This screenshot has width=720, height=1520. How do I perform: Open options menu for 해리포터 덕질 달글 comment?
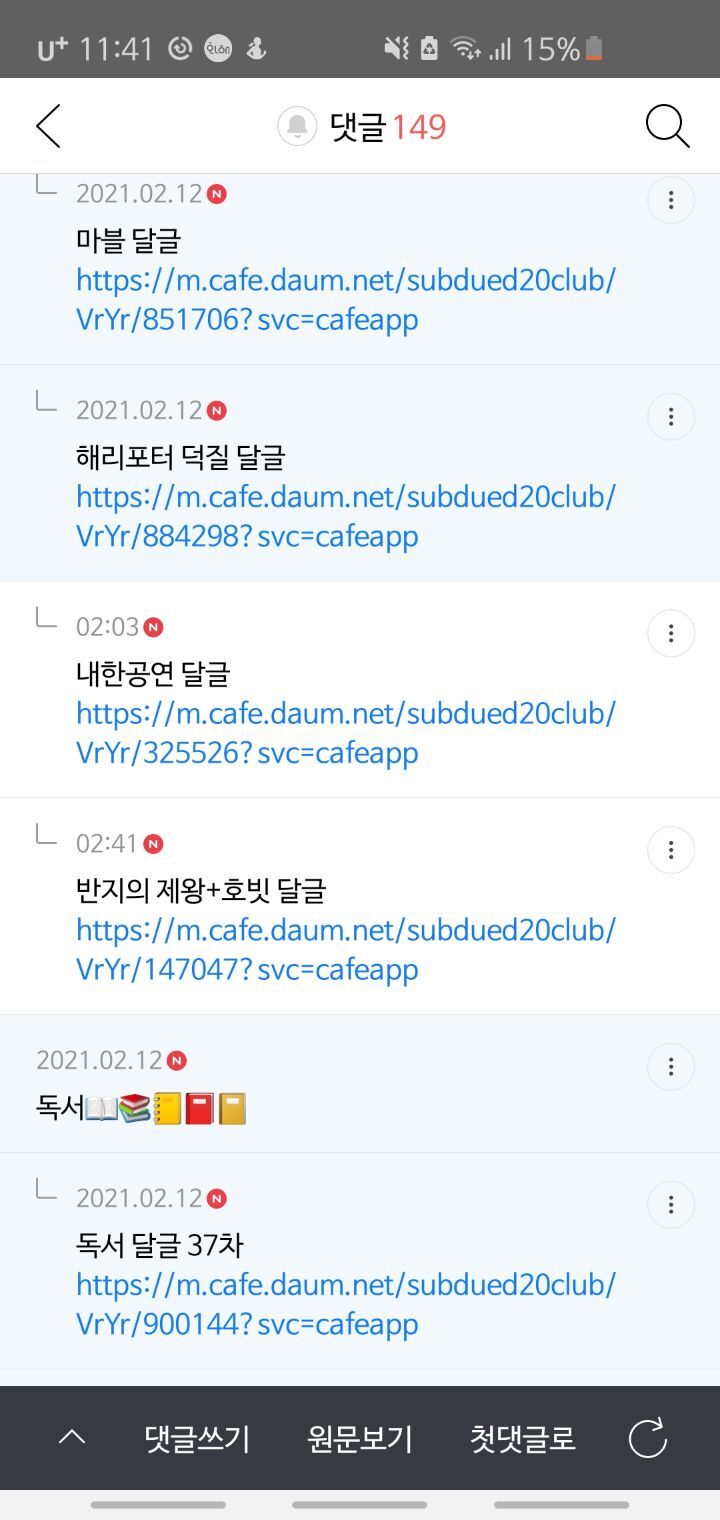tap(671, 416)
